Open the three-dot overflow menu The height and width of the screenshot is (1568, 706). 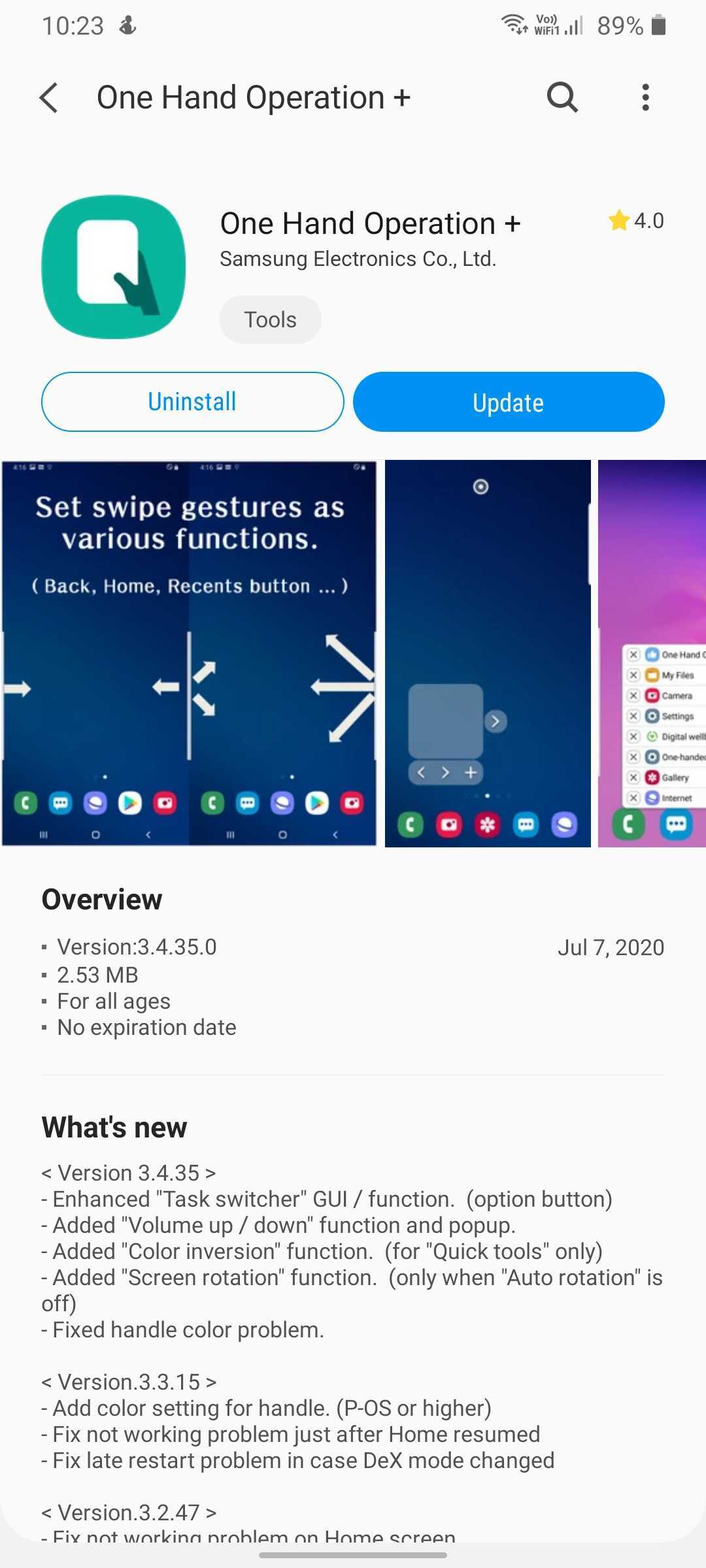pyautogui.click(x=645, y=98)
